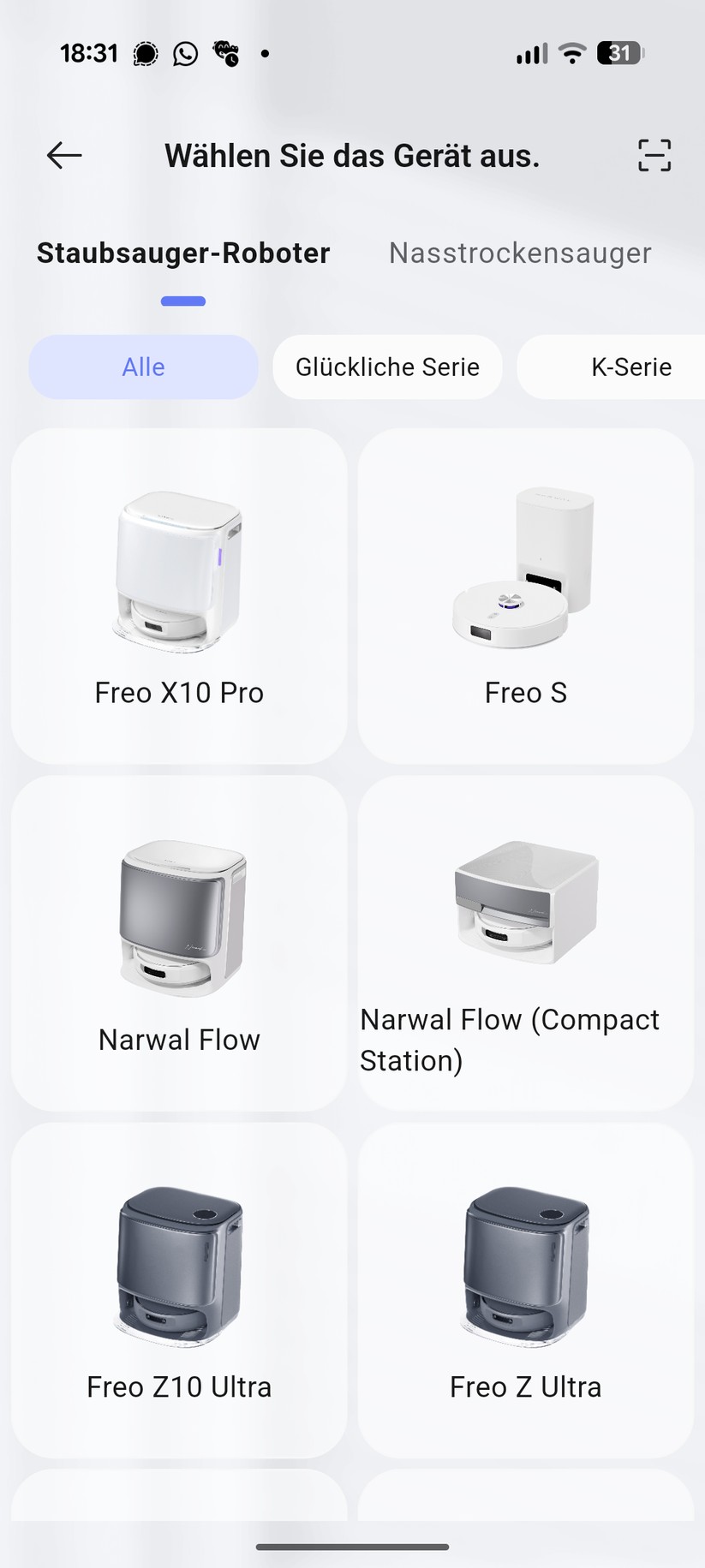The width and height of the screenshot is (705, 1568).
Task: Tap the clock showing 18:31
Action: [89, 52]
